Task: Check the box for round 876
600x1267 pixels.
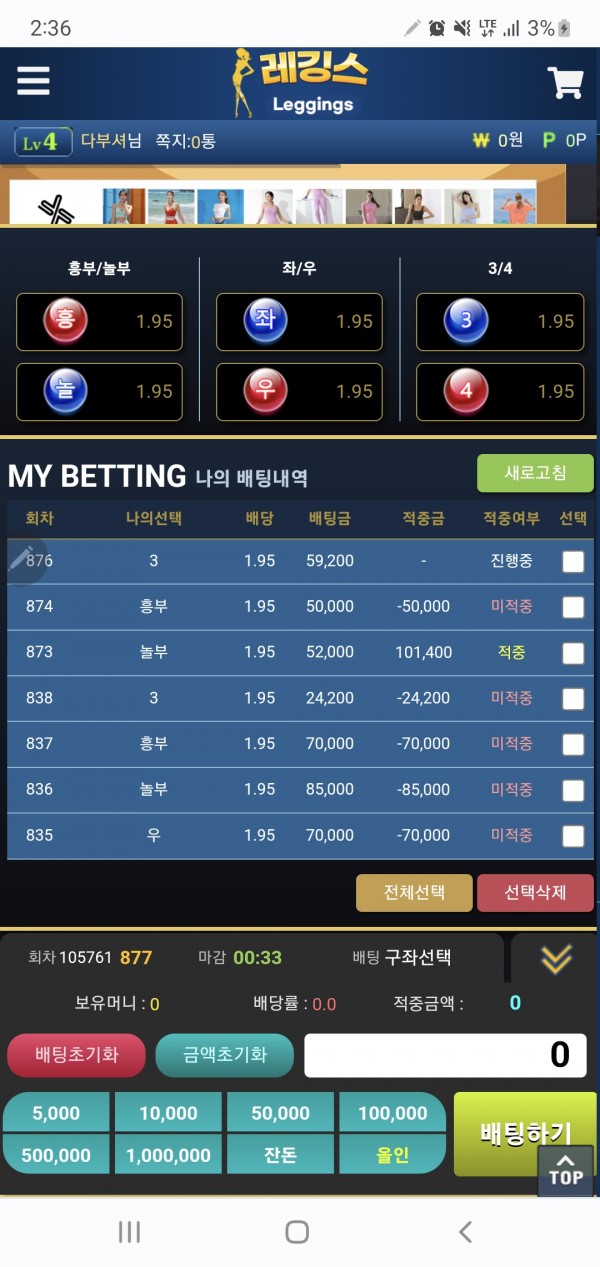Action: click(573, 562)
